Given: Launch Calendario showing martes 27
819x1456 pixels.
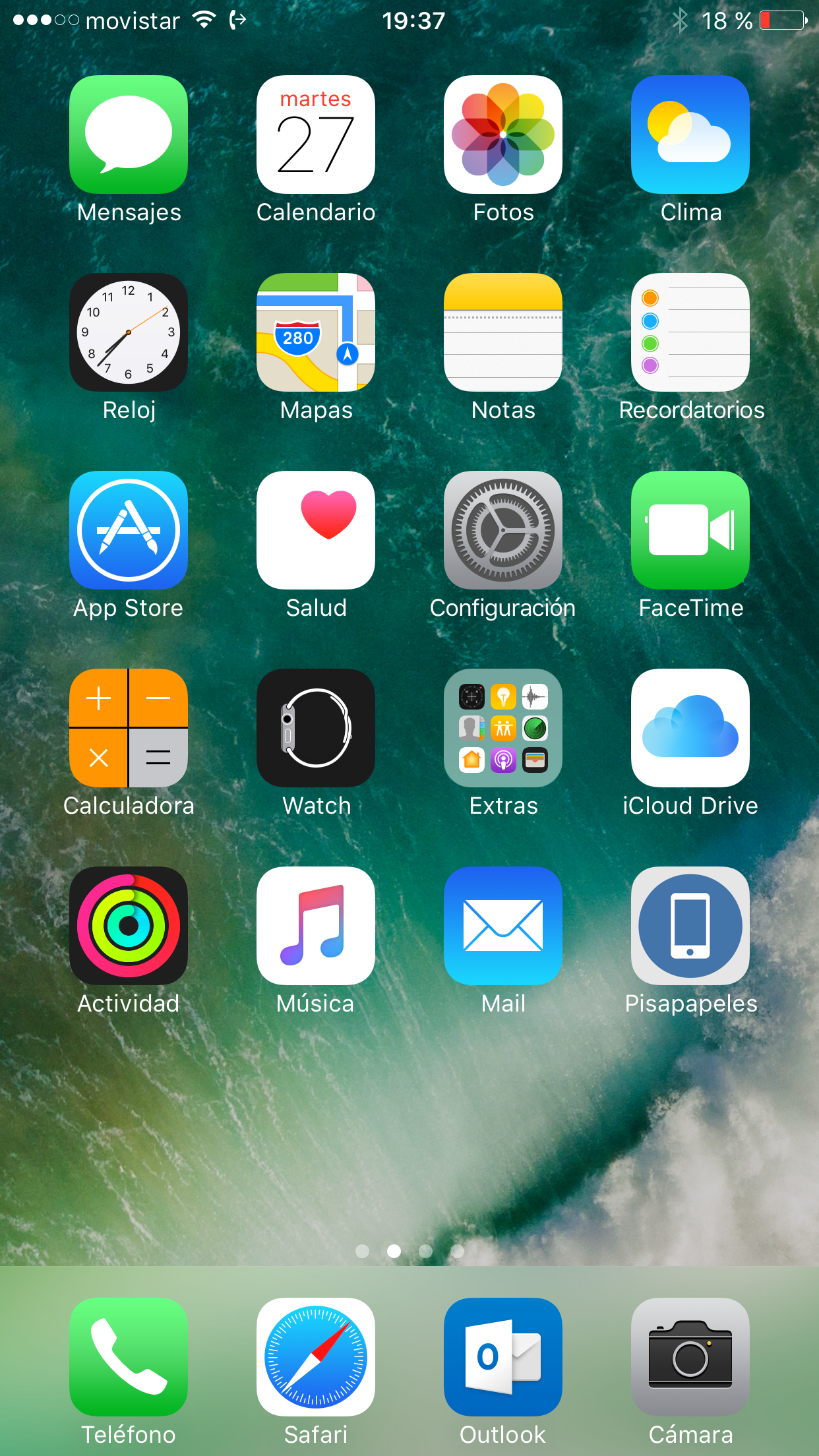Looking at the screenshot, I should click(x=316, y=135).
